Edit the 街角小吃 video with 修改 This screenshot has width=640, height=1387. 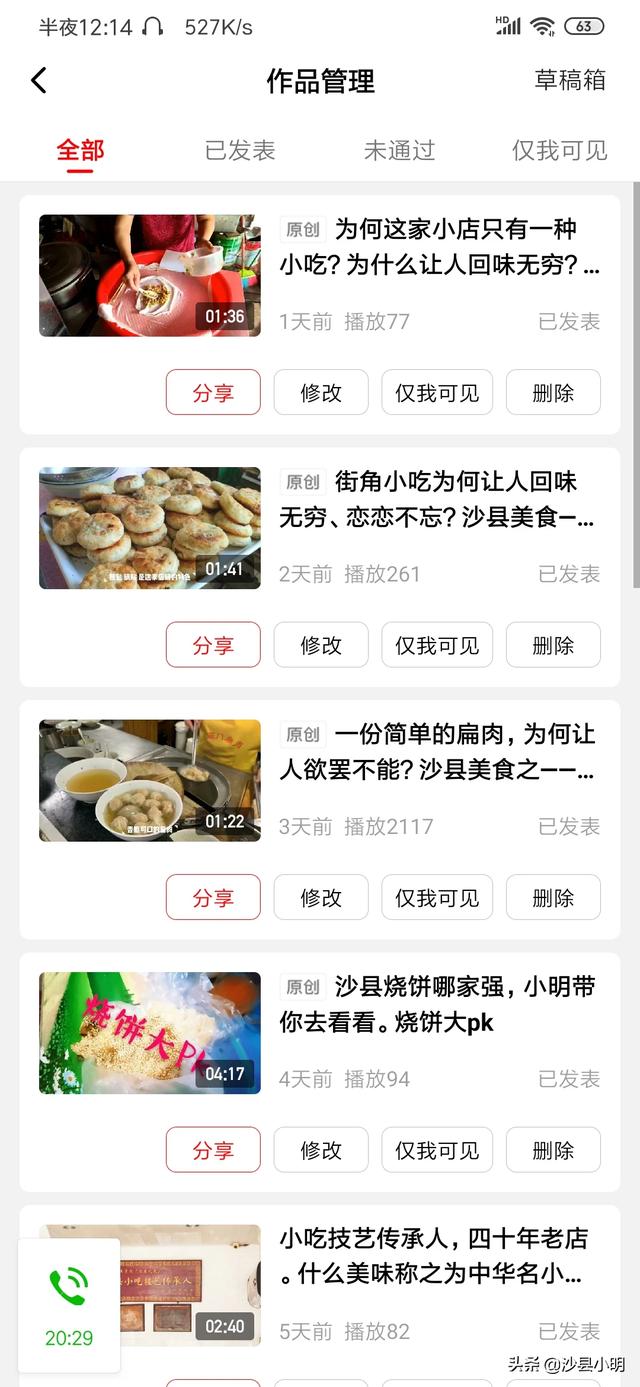[x=321, y=645]
